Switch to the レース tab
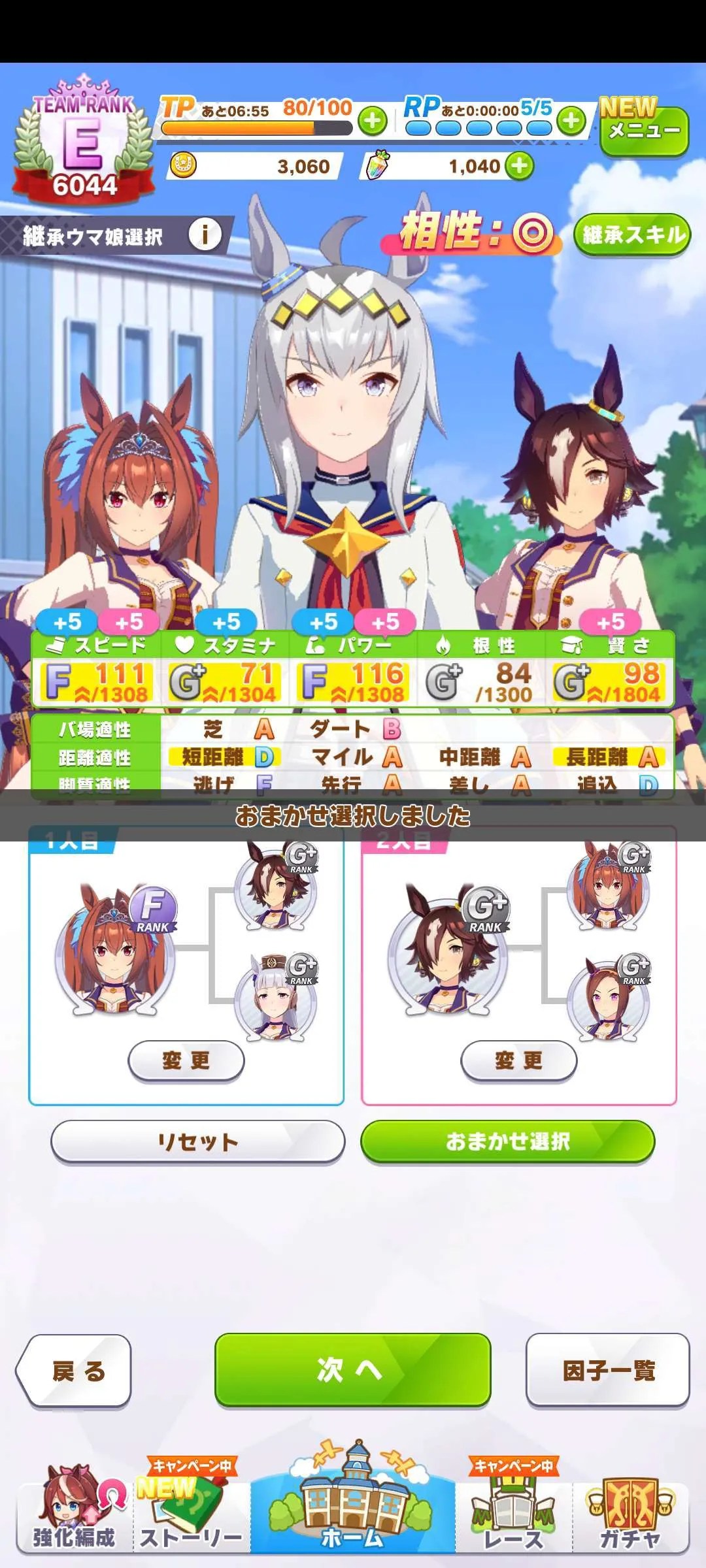This screenshot has width=706, height=1568. (513, 1517)
